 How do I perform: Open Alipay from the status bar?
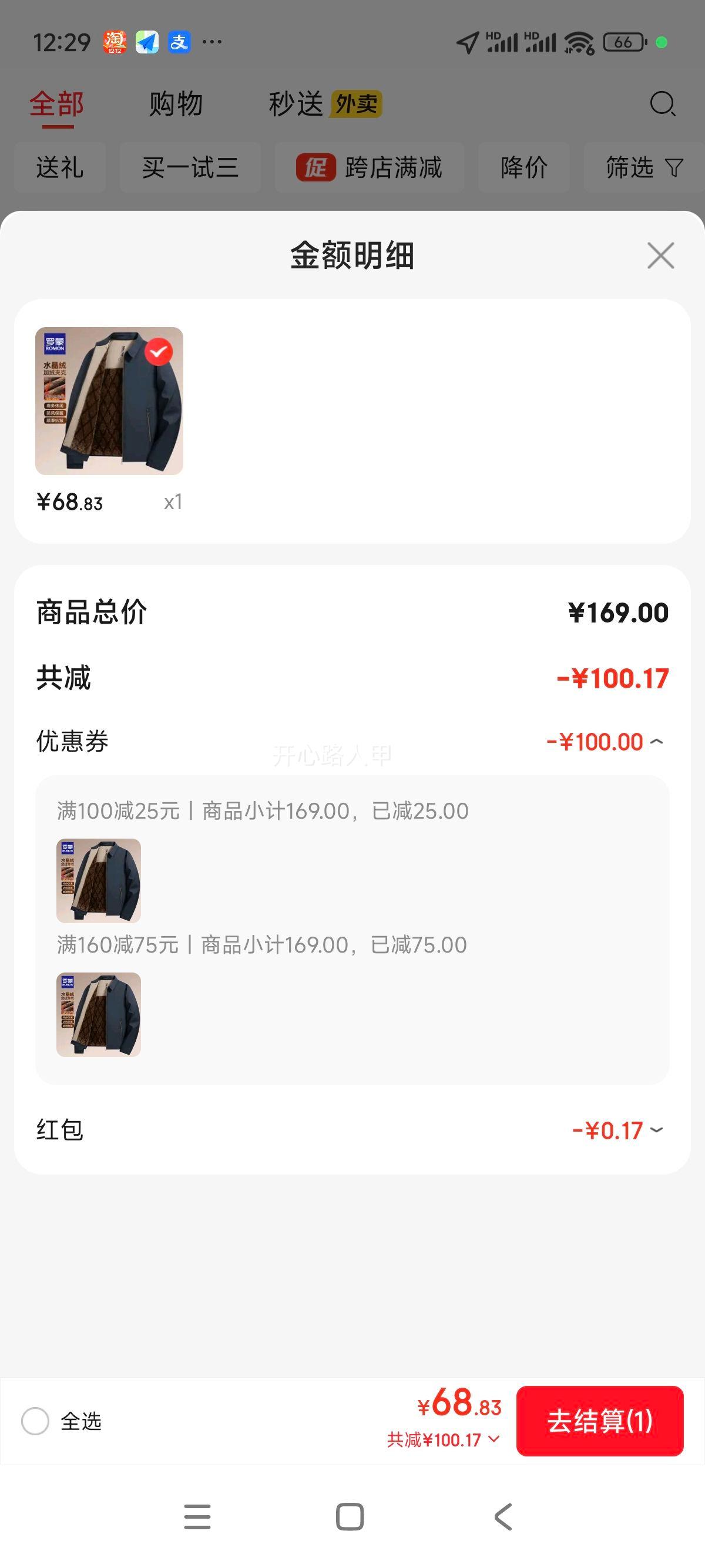tap(180, 41)
